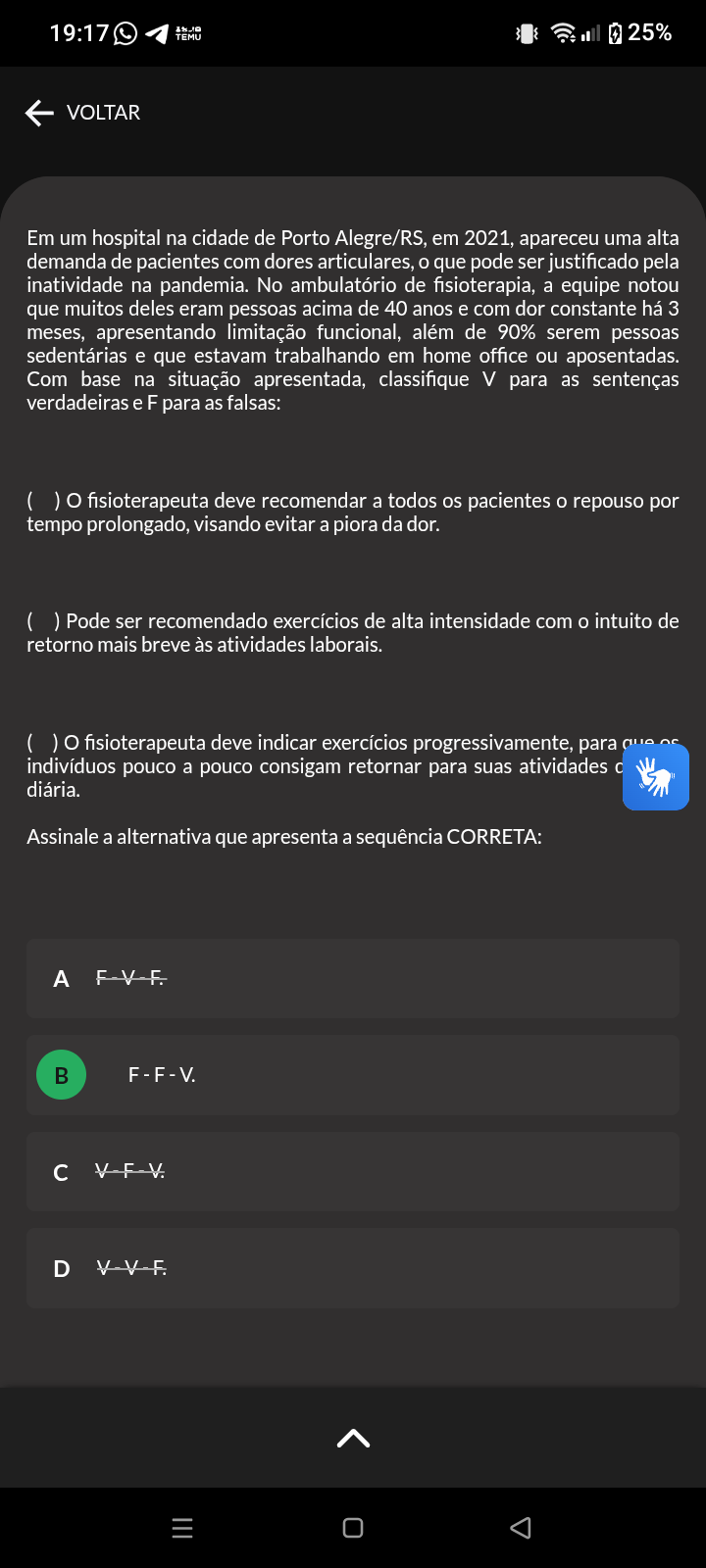Expand the bottom panel with the up chevron
This screenshot has width=706, height=1568.
pos(353,1438)
